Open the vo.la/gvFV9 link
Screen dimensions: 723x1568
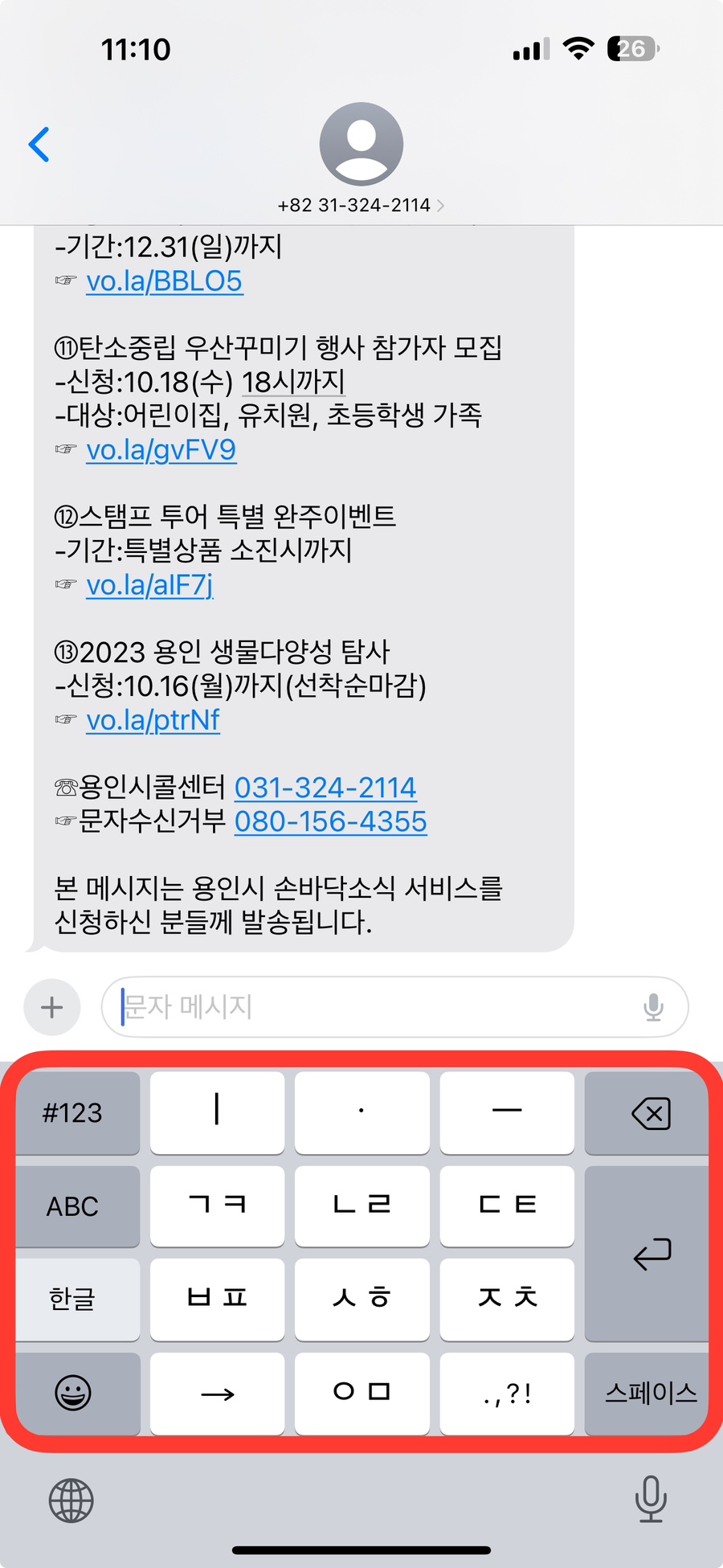point(161,450)
